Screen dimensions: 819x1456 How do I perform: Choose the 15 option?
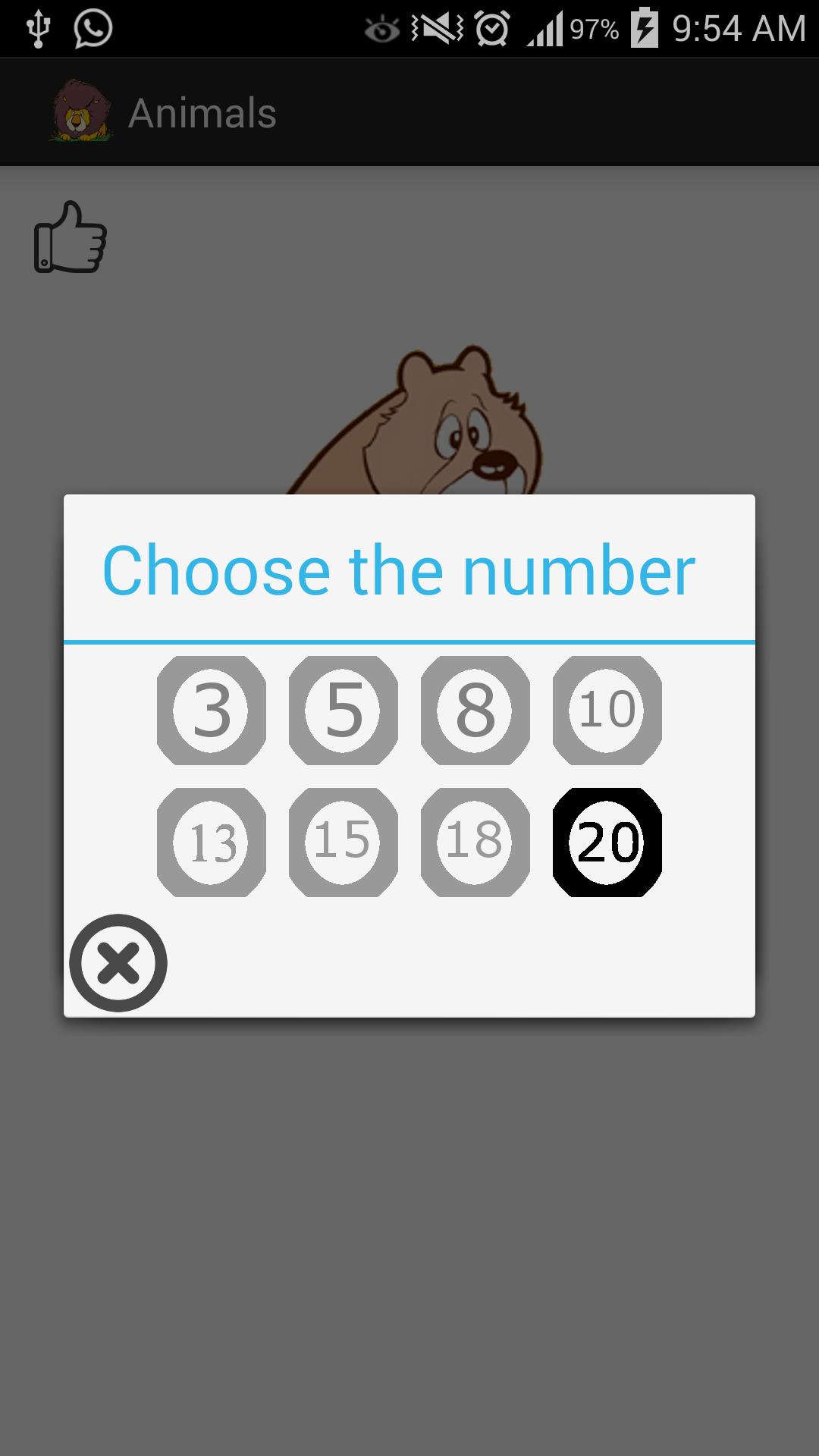(x=344, y=843)
